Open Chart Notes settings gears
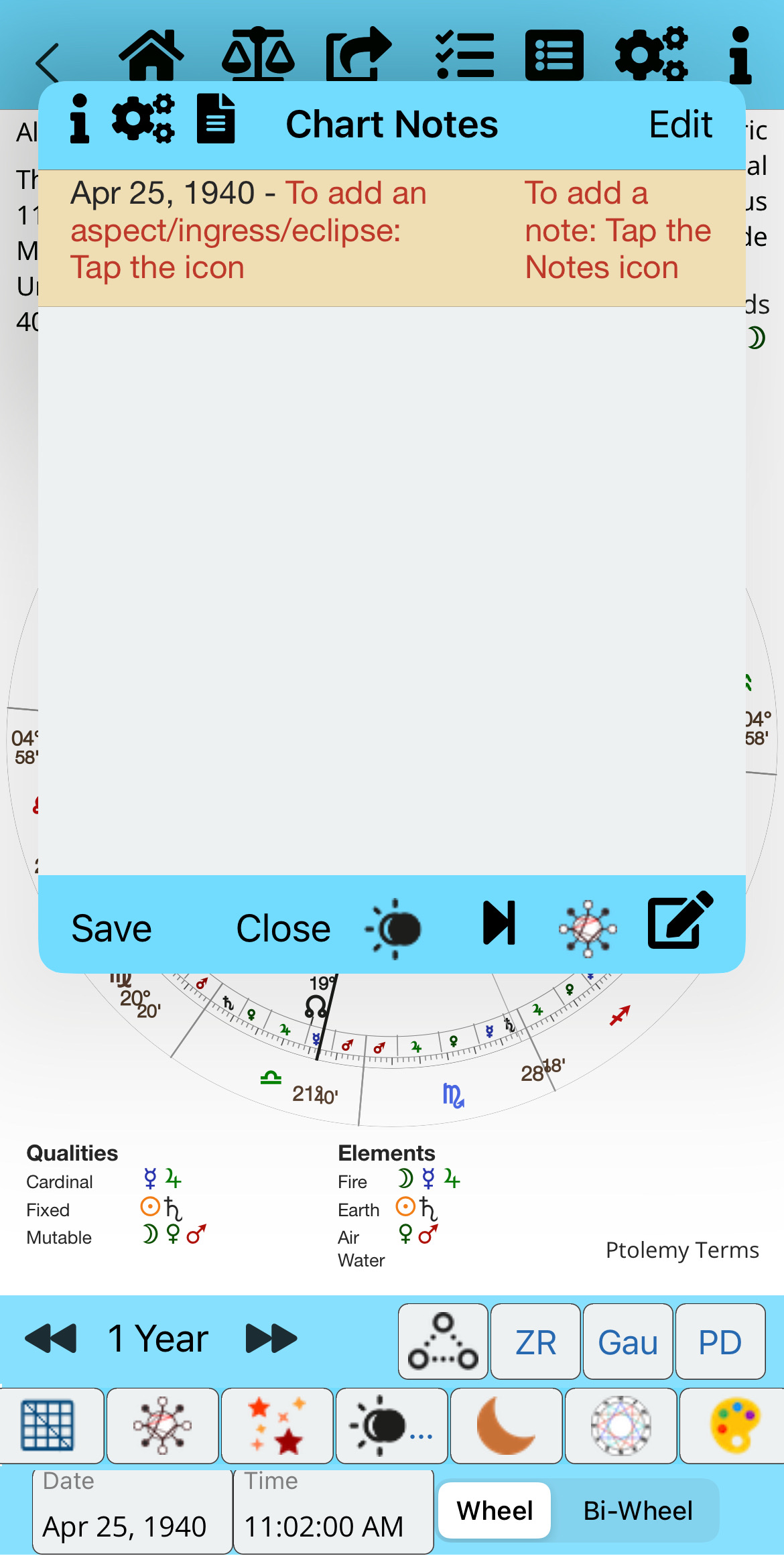 (143, 119)
